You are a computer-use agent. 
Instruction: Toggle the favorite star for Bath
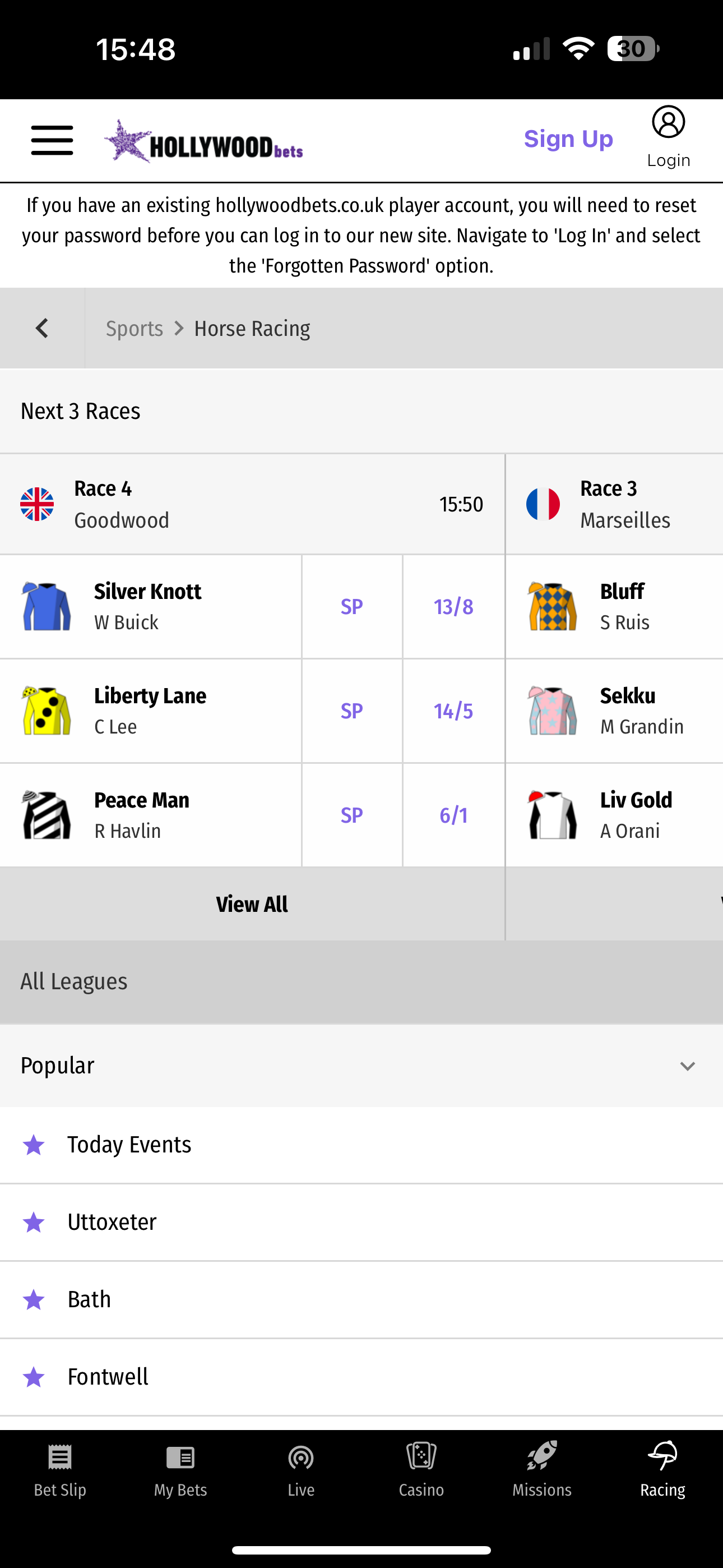(35, 1299)
